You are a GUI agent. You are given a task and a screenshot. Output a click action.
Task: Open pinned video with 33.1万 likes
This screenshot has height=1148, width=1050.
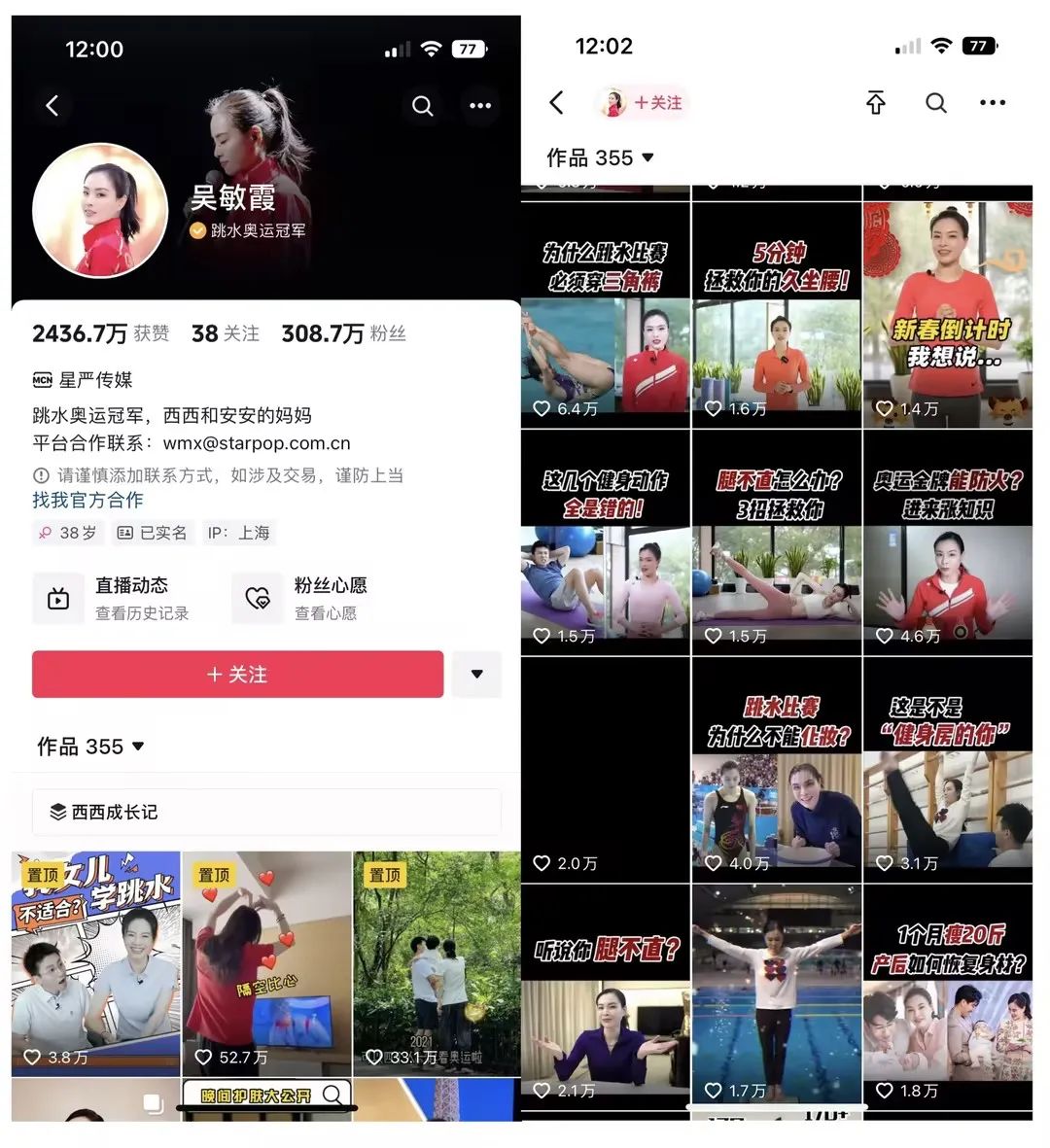(437, 962)
